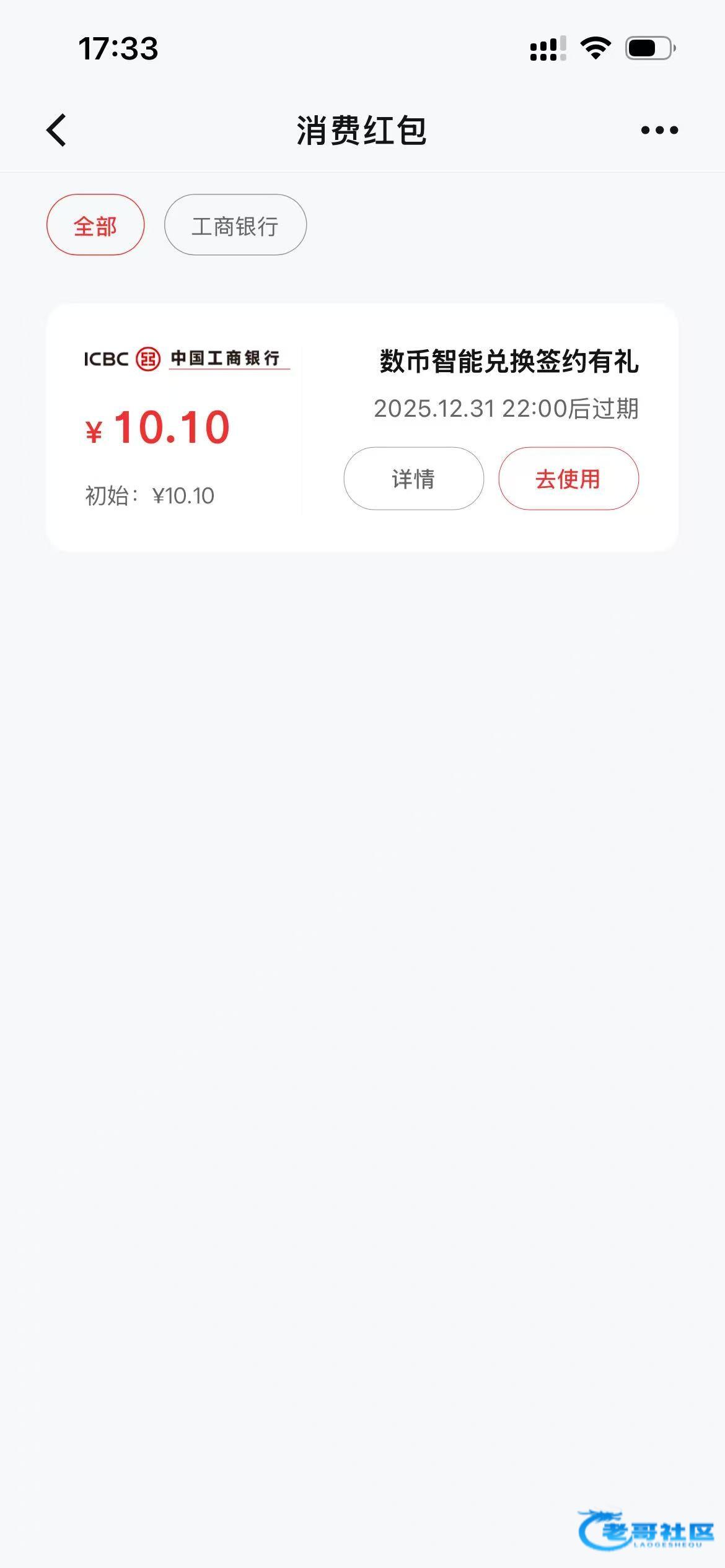This screenshot has height=1568, width=725.
Task: Tap 去使用 to use the red packet
Action: click(x=568, y=479)
